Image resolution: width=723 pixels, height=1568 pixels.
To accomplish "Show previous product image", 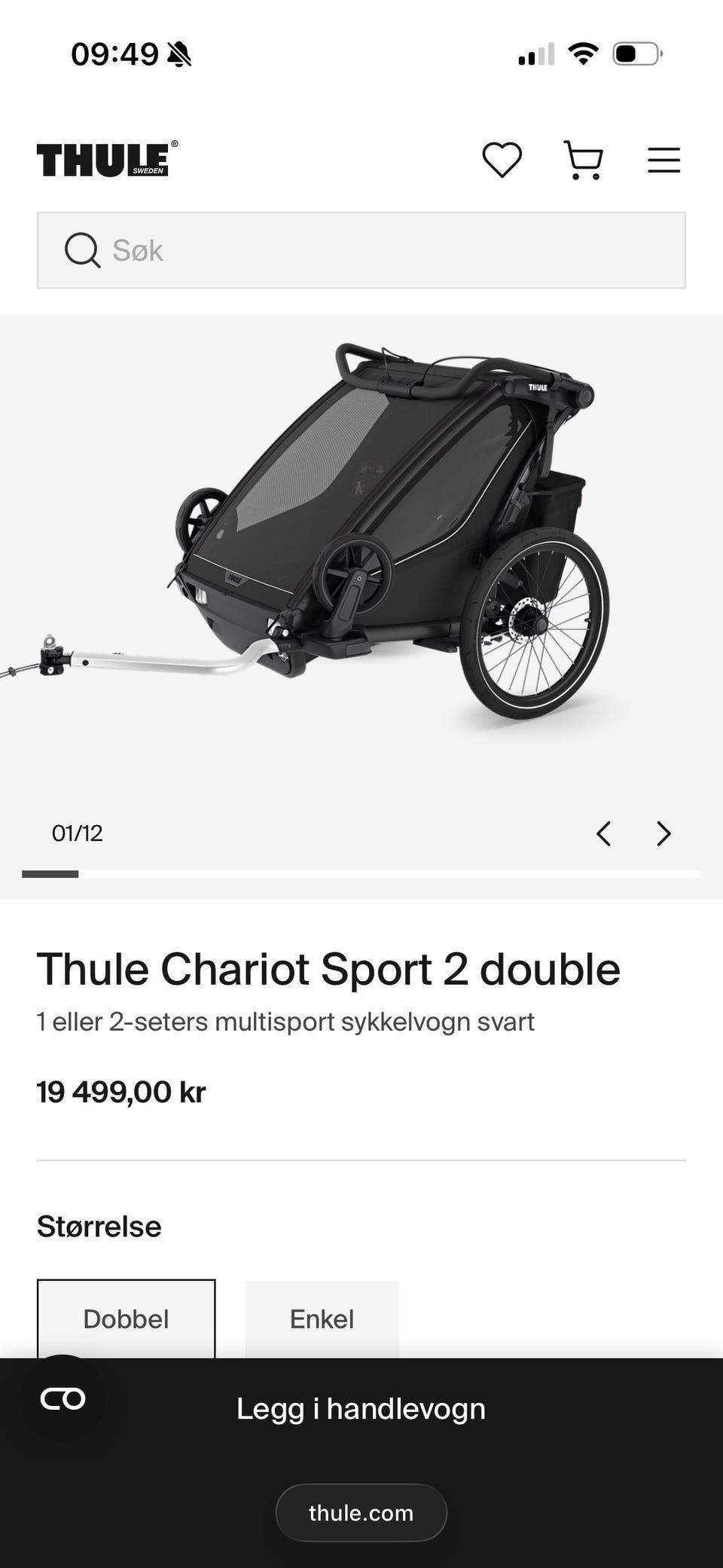I will [603, 833].
